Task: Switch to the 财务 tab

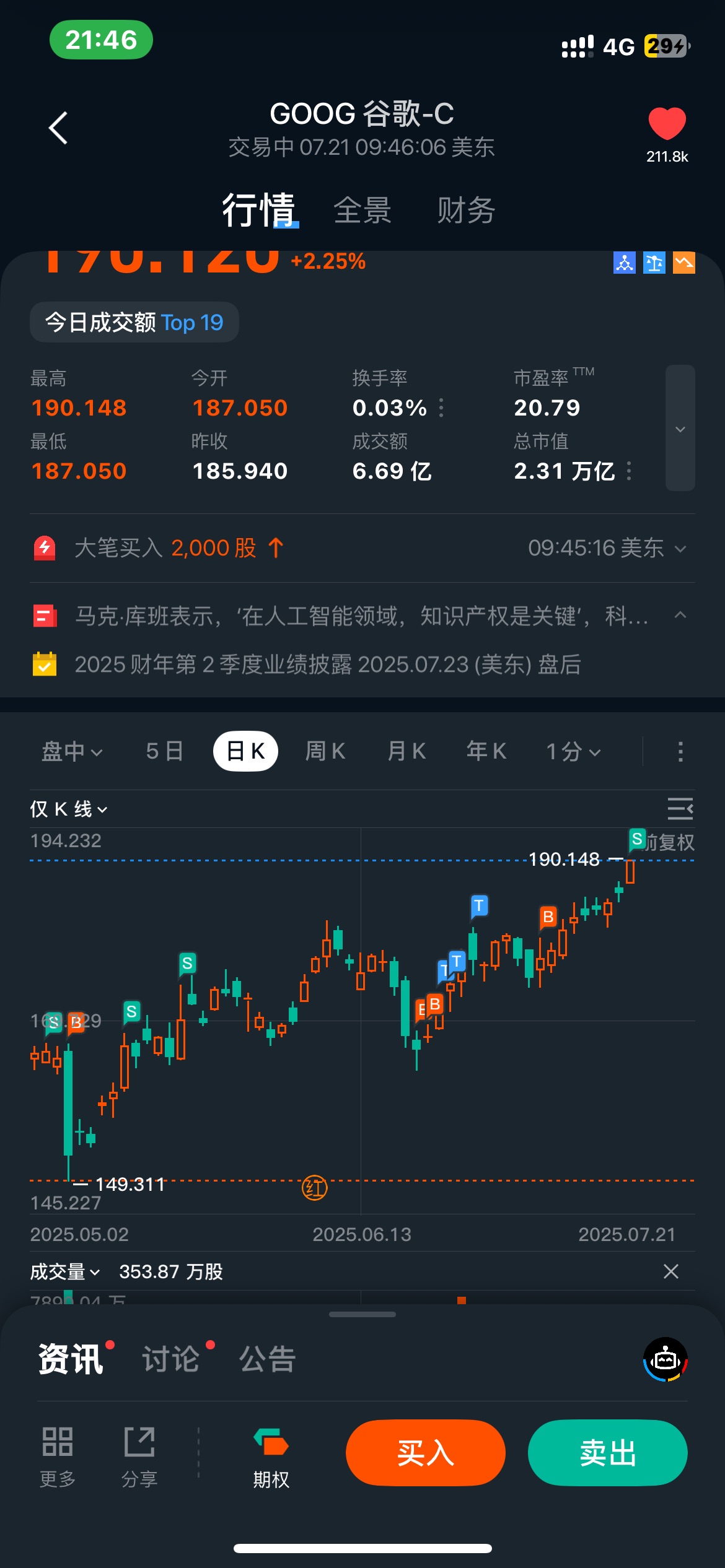Action: (x=466, y=210)
